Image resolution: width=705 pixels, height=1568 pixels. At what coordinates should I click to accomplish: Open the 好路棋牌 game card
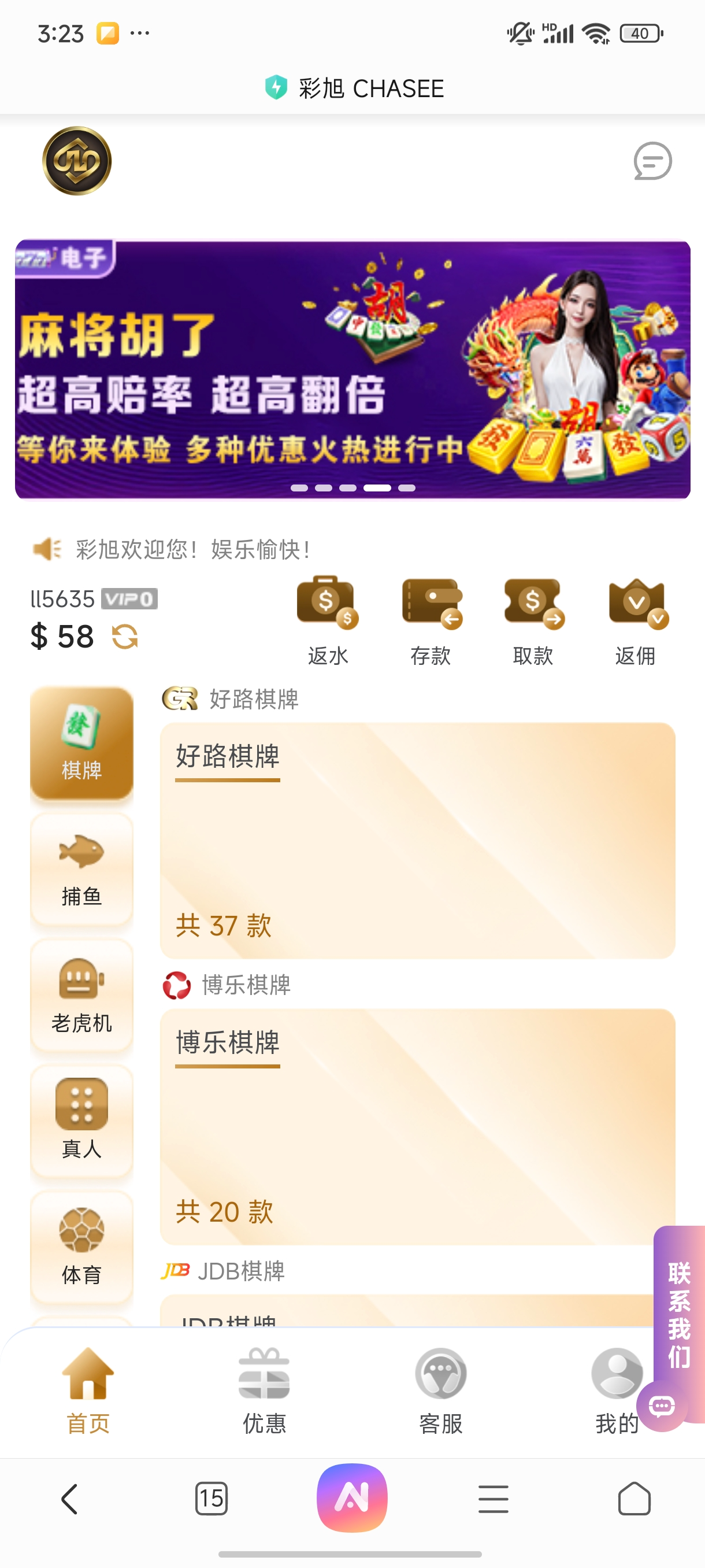(x=417, y=840)
